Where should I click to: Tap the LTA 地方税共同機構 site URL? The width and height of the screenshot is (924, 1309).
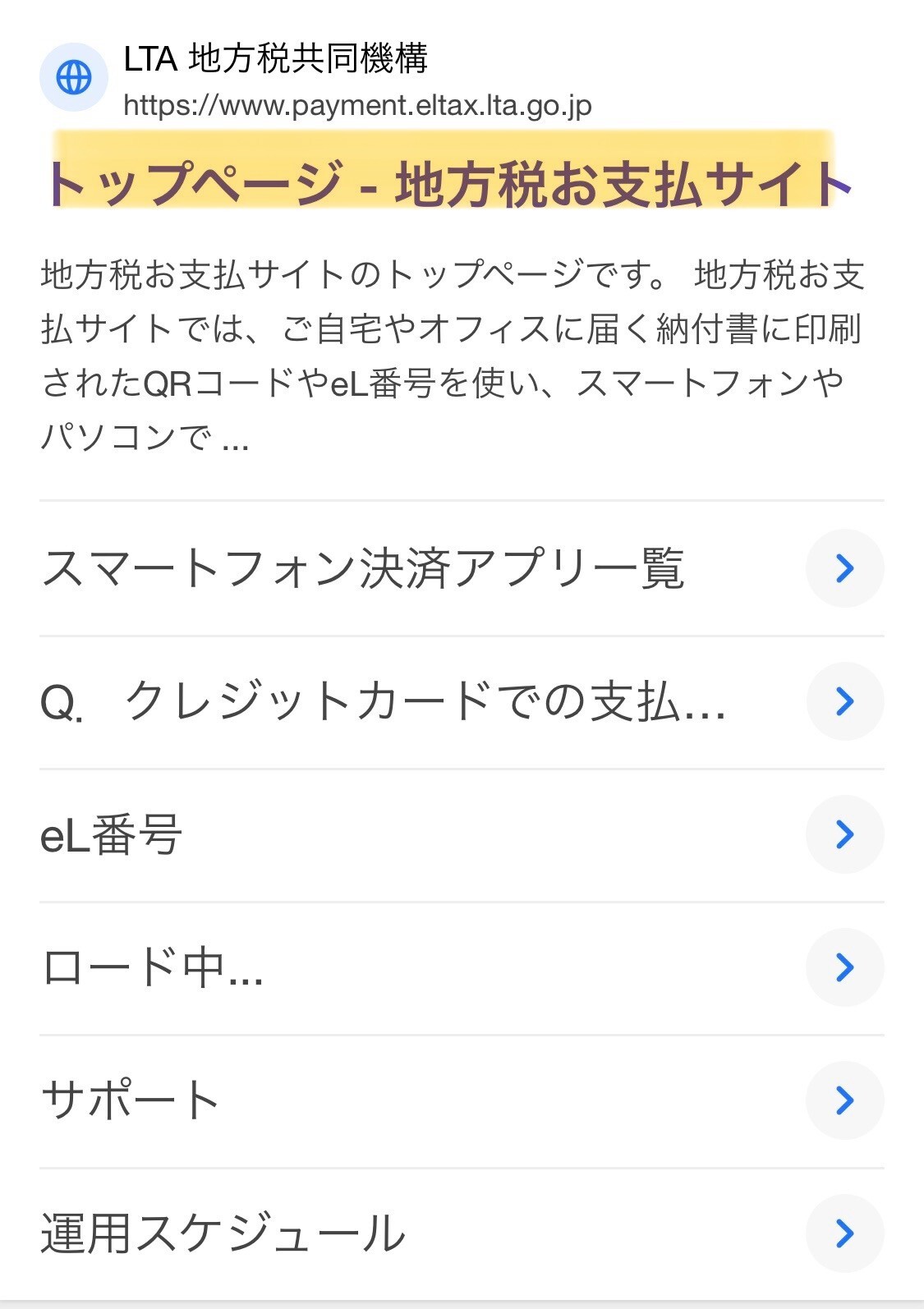click(357, 106)
